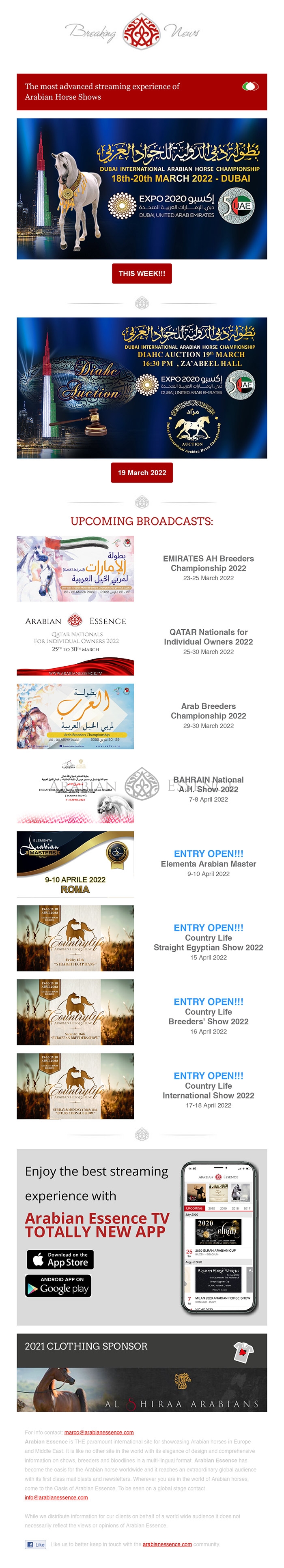Tap the Download on the App Store badge
This screenshot has height=1568, width=284.
pos(60,1259)
